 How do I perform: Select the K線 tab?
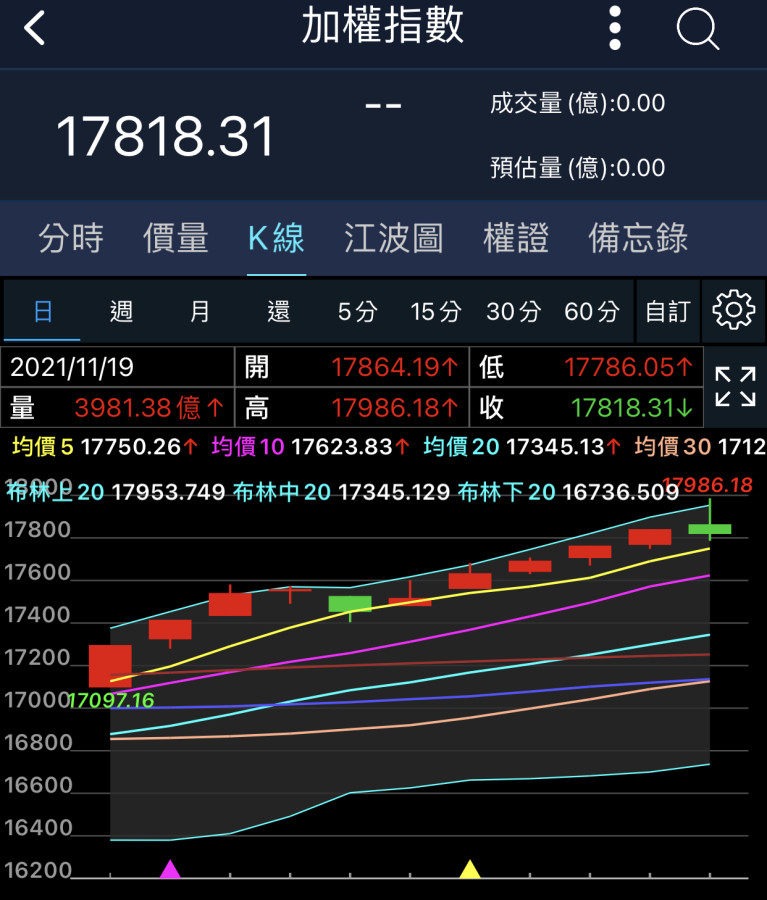pos(276,238)
